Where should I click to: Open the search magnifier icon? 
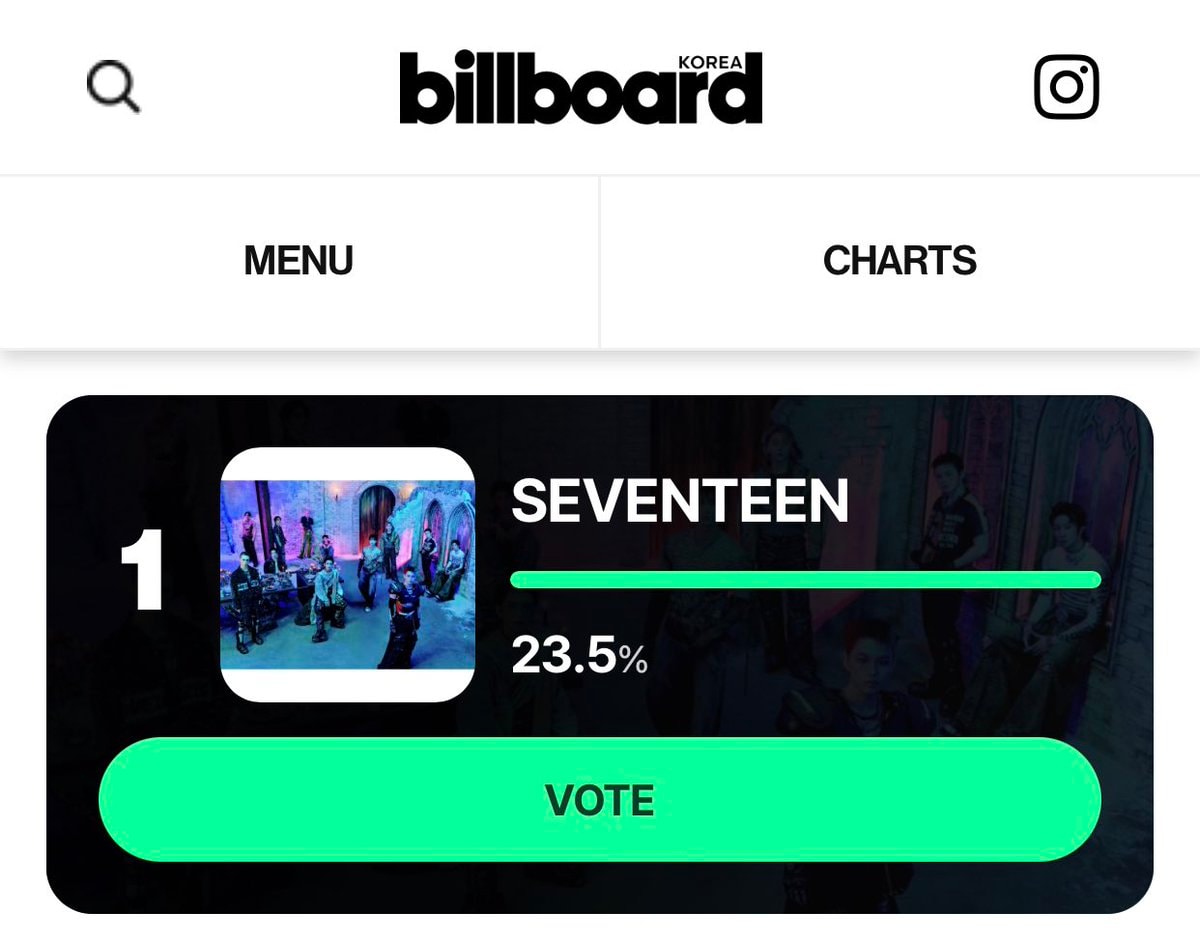coord(113,87)
